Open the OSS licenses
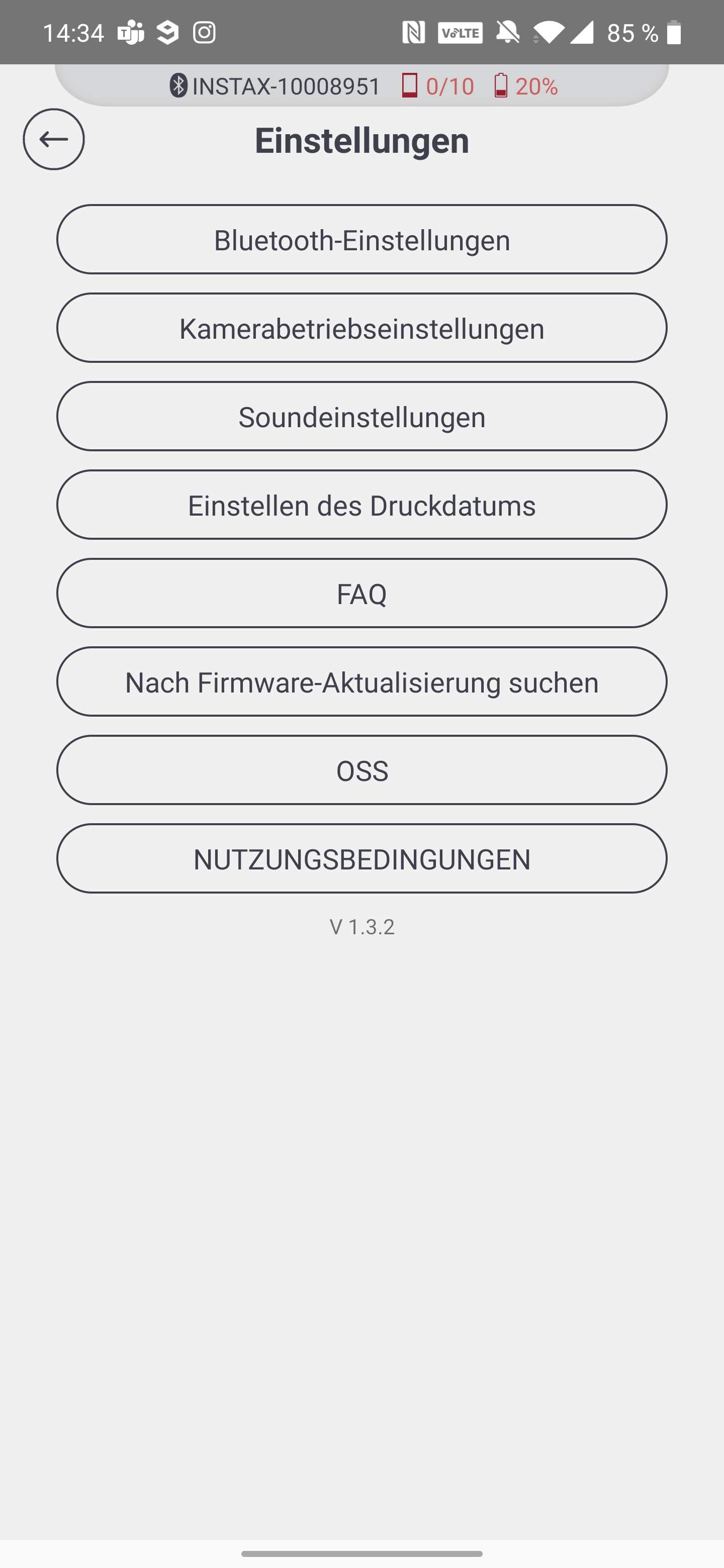This screenshot has width=724, height=1568. tap(361, 770)
